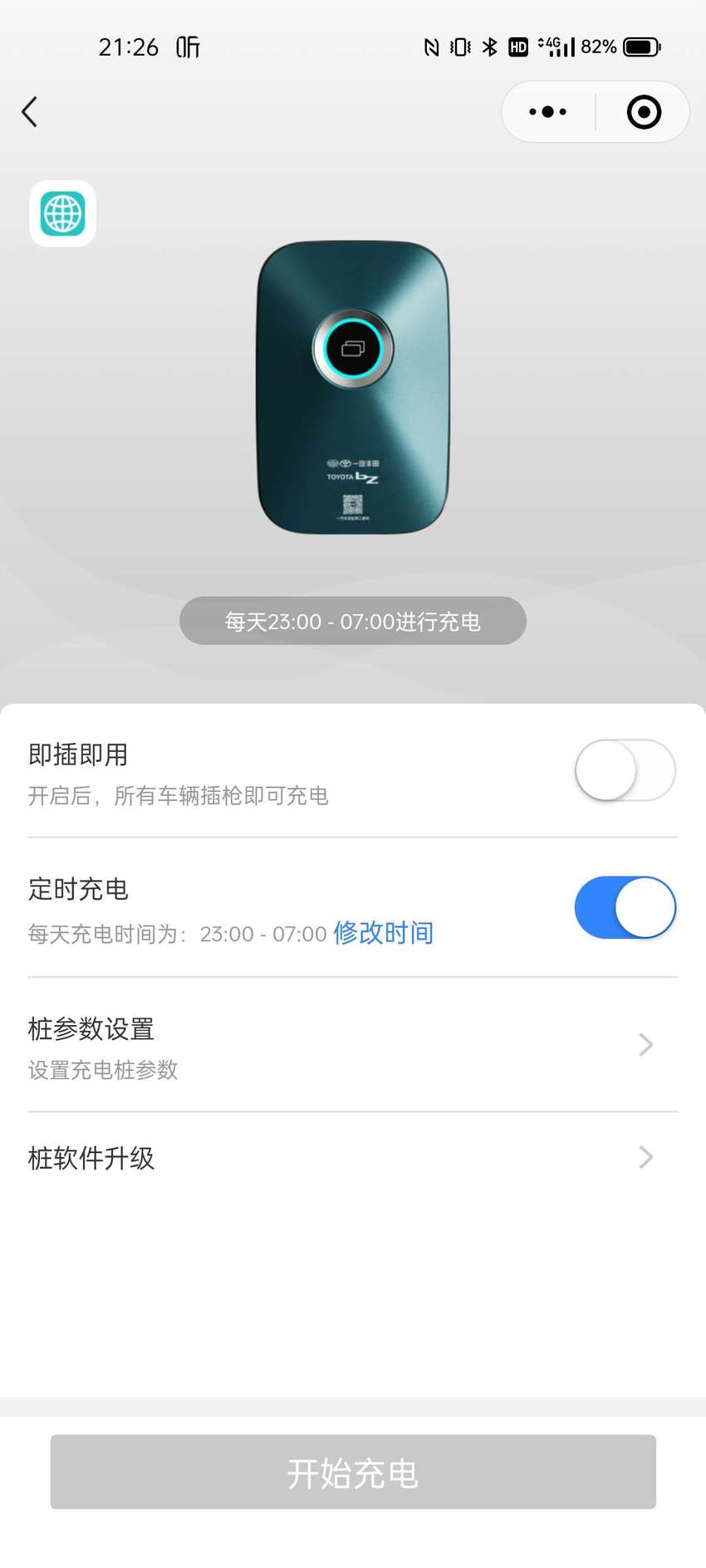Close the mini program with the circle button
Viewport: 706px width, 1568px height.
point(644,112)
